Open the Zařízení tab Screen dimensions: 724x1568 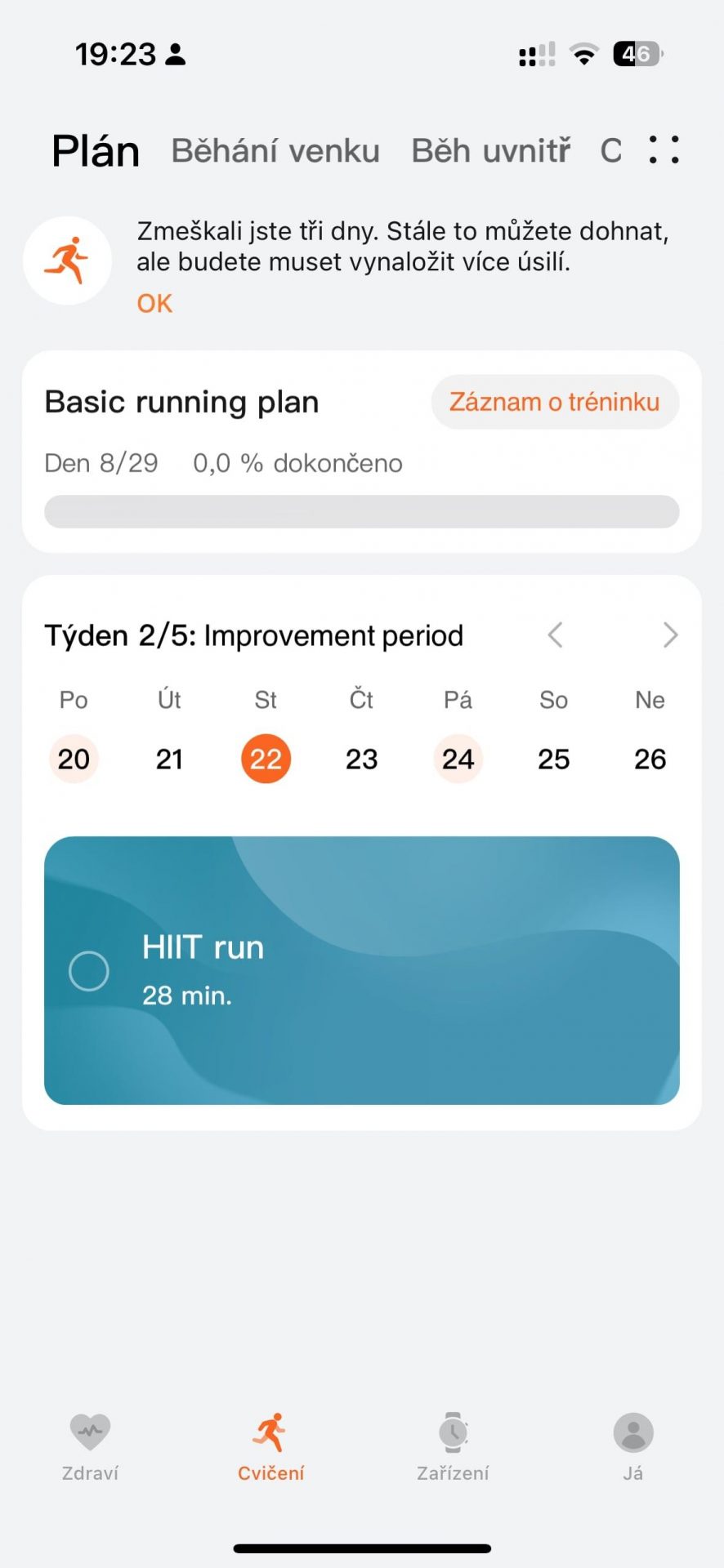pyautogui.click(x=453, y=1446)
